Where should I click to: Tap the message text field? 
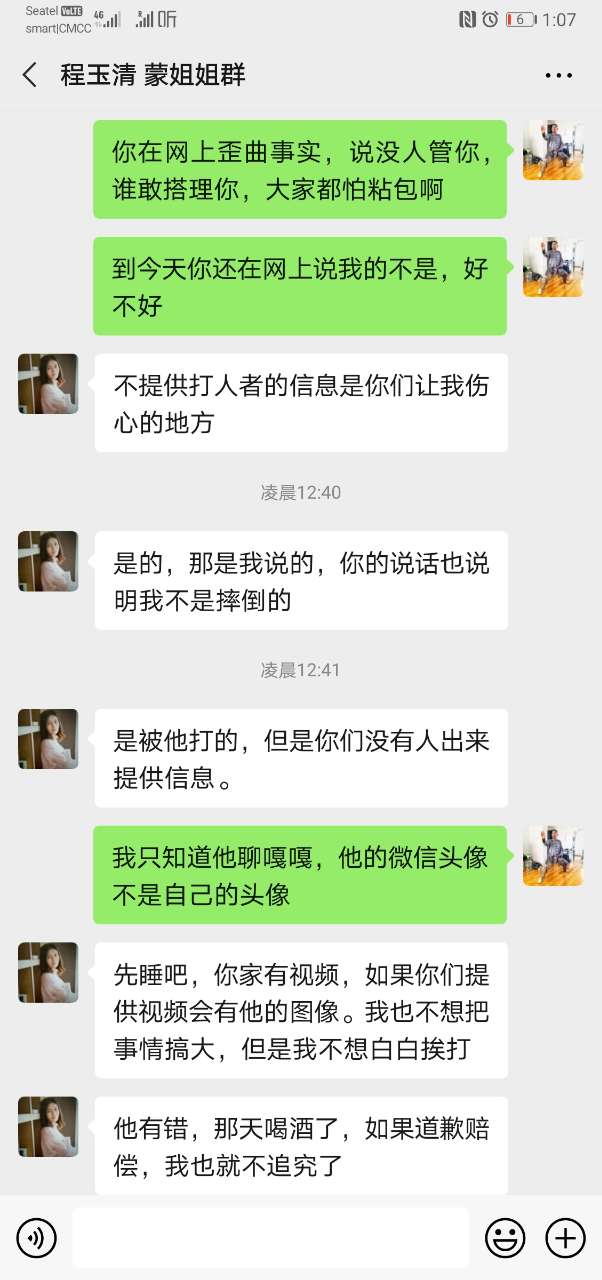click(270, 1238)
